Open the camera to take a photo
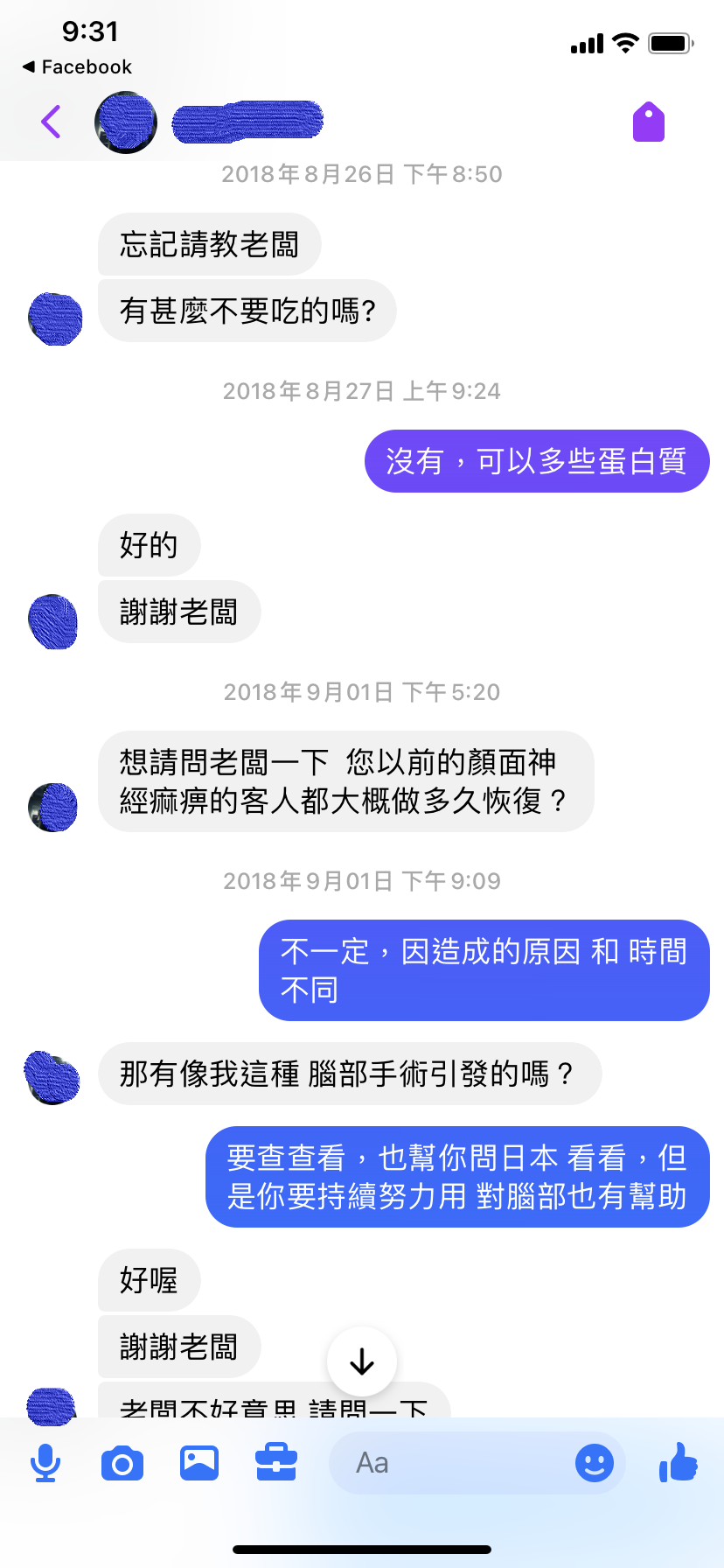The image size is (724, 1568). click(x=122, y=1462)
